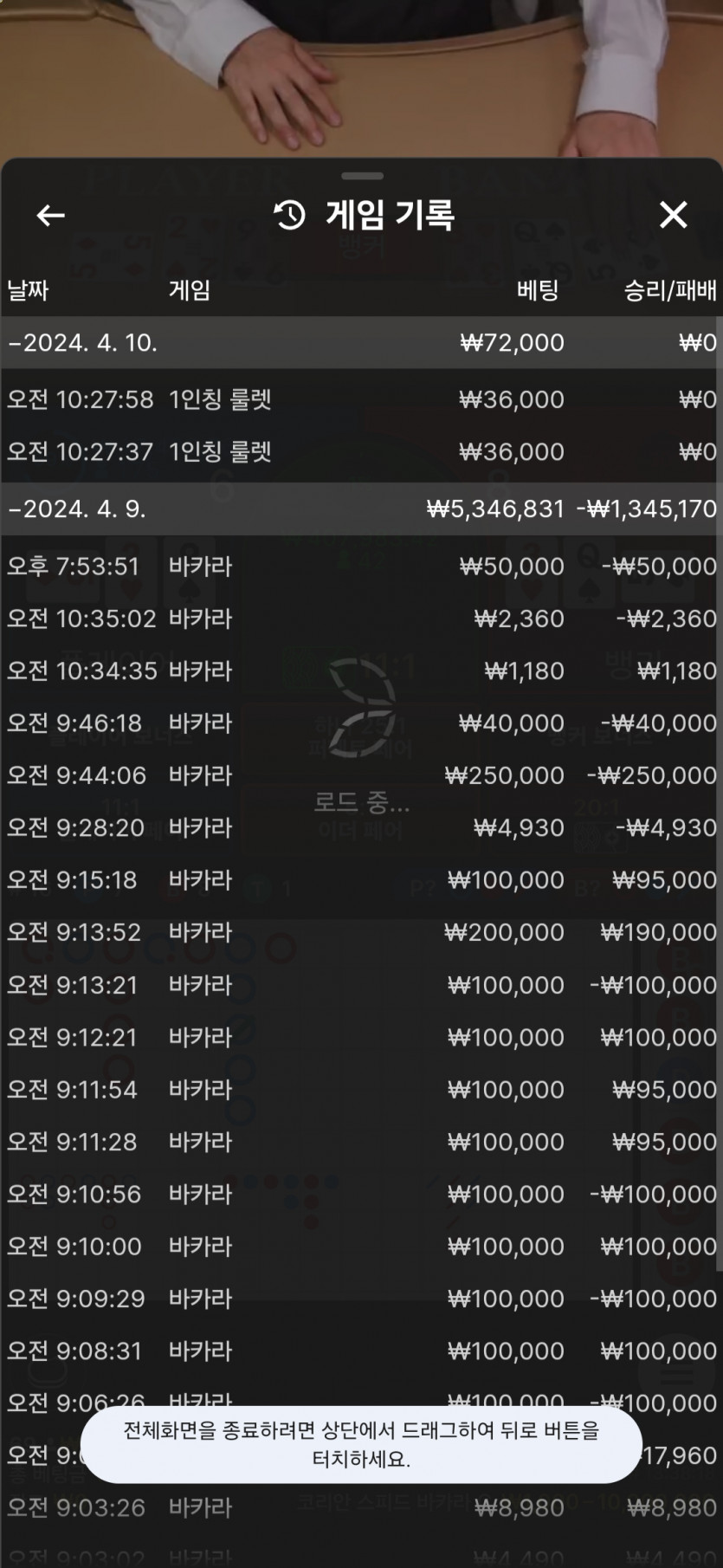The image size is (723, 1568).
Task: Close the 게임 기록 panel
Action: tap(673, 215)
